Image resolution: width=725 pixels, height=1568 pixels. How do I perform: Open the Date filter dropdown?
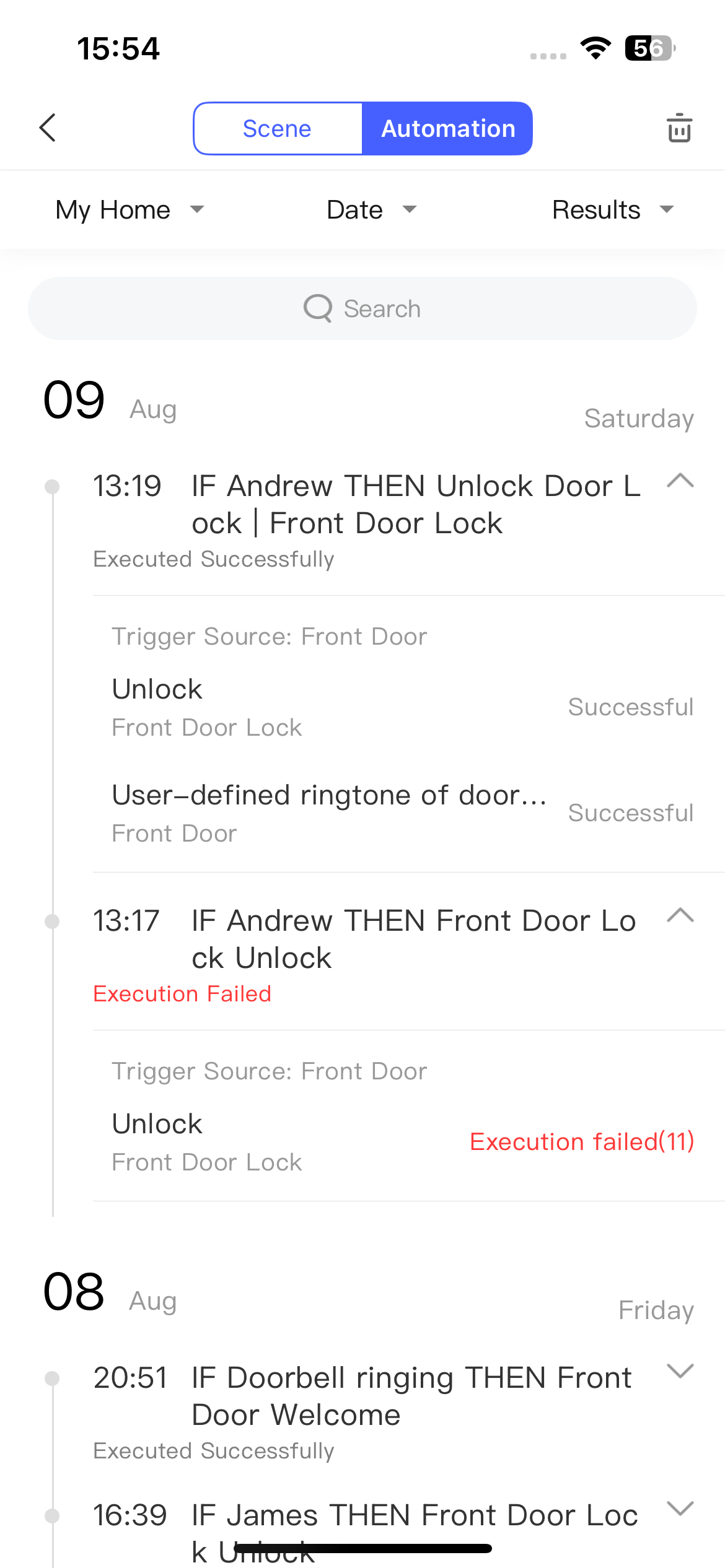[x=371, y=210]
